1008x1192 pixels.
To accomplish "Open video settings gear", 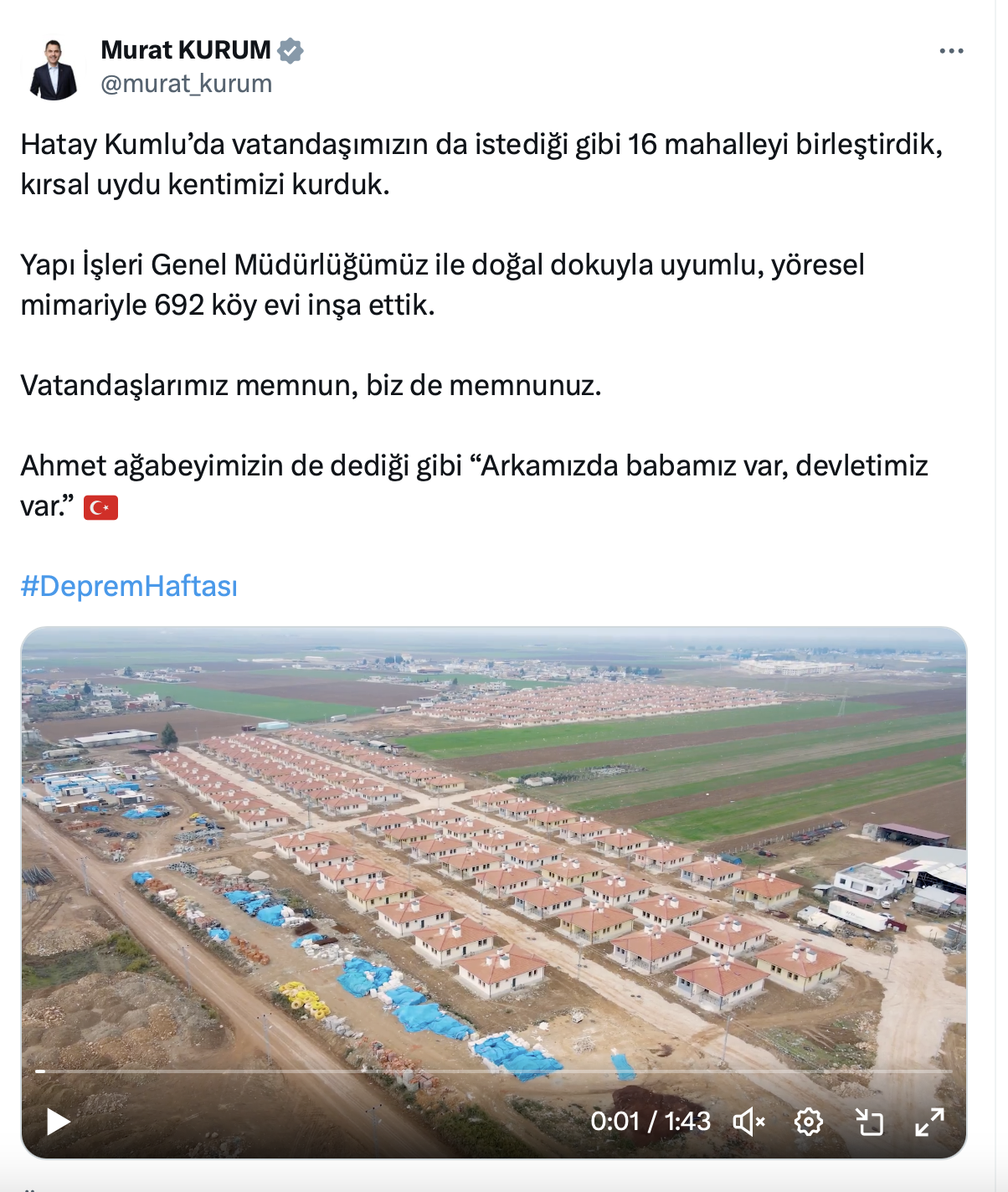I will pos(809,1122).
